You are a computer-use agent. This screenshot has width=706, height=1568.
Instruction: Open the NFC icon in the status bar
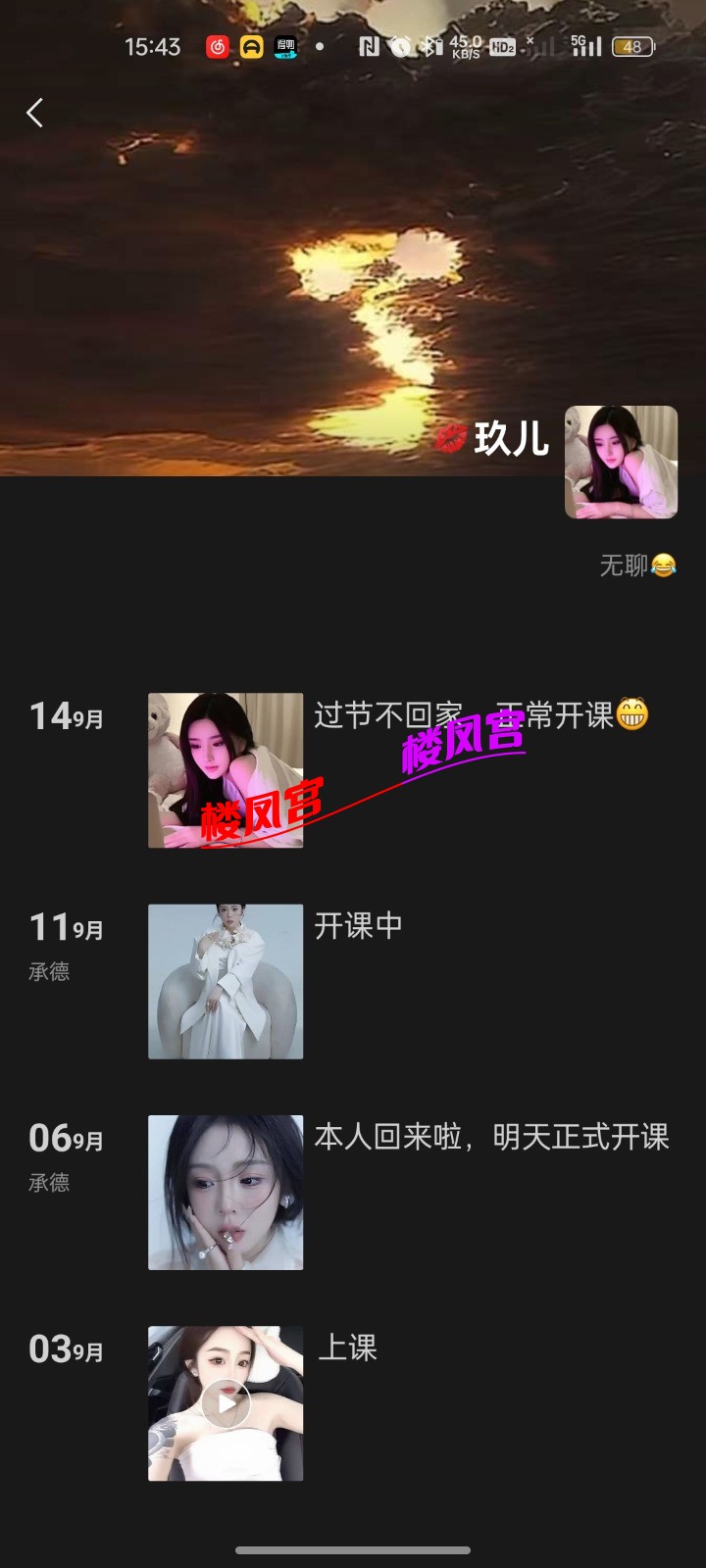click(368, 46)
